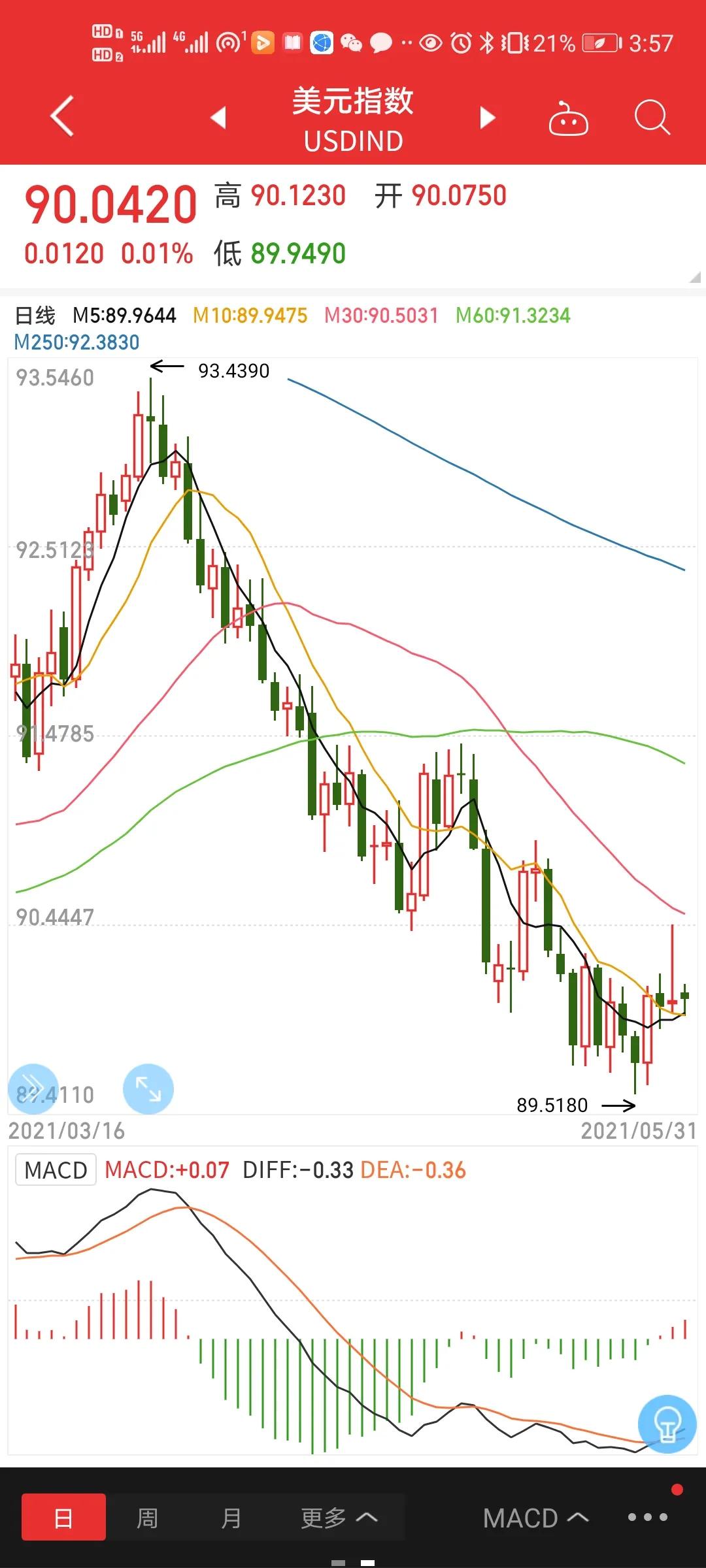Open search from the top bar

(652, 118)
